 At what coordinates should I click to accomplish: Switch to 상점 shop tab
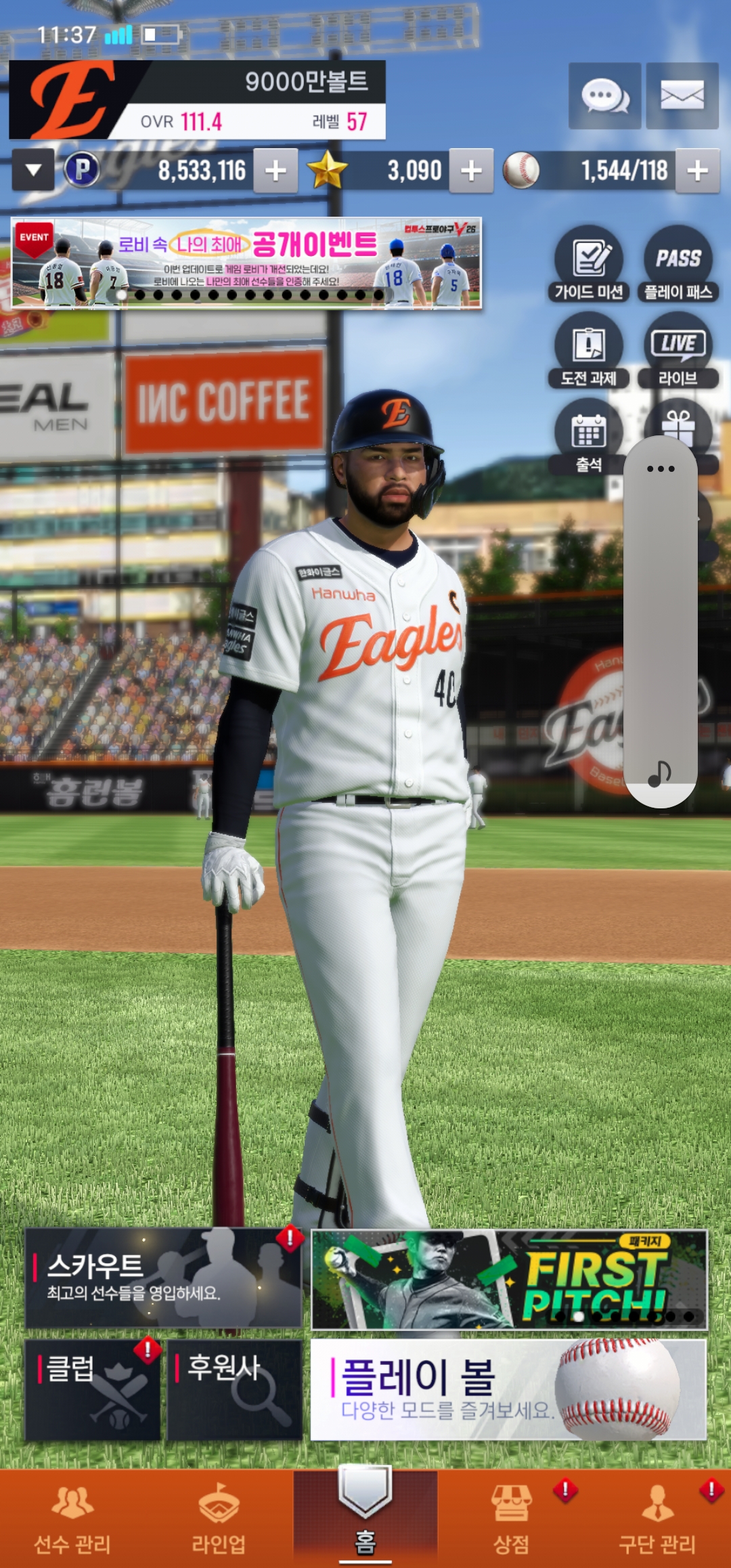click(x=512, y=1519)
